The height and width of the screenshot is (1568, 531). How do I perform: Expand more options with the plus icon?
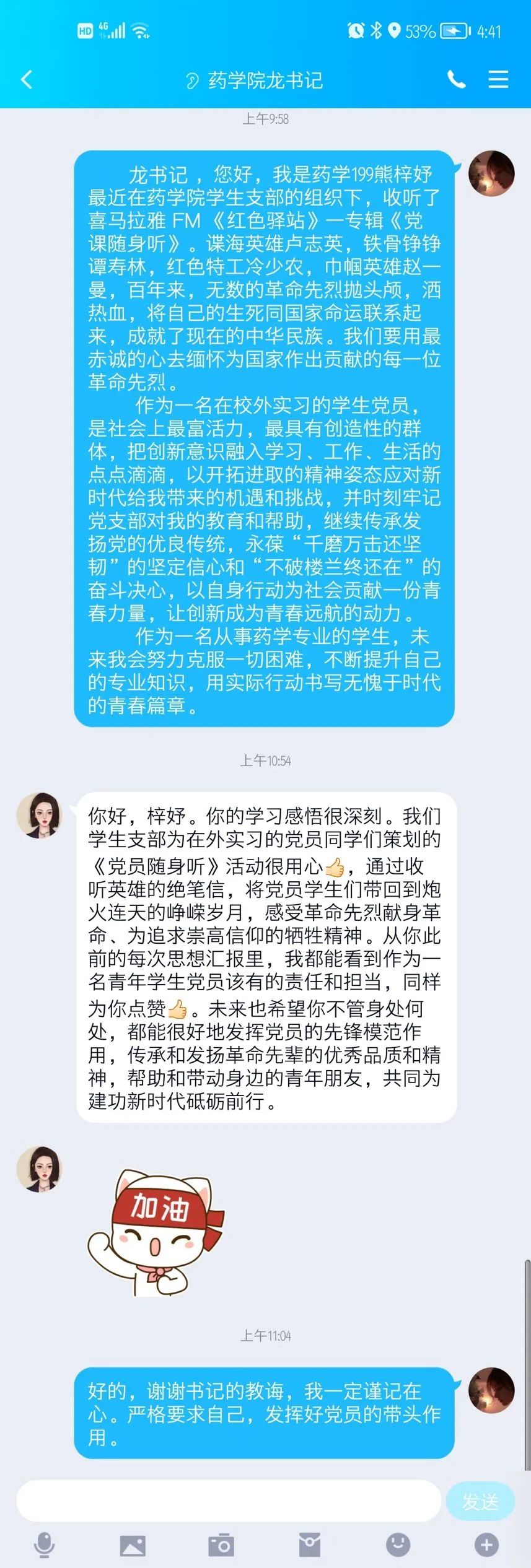point(486,1545)
